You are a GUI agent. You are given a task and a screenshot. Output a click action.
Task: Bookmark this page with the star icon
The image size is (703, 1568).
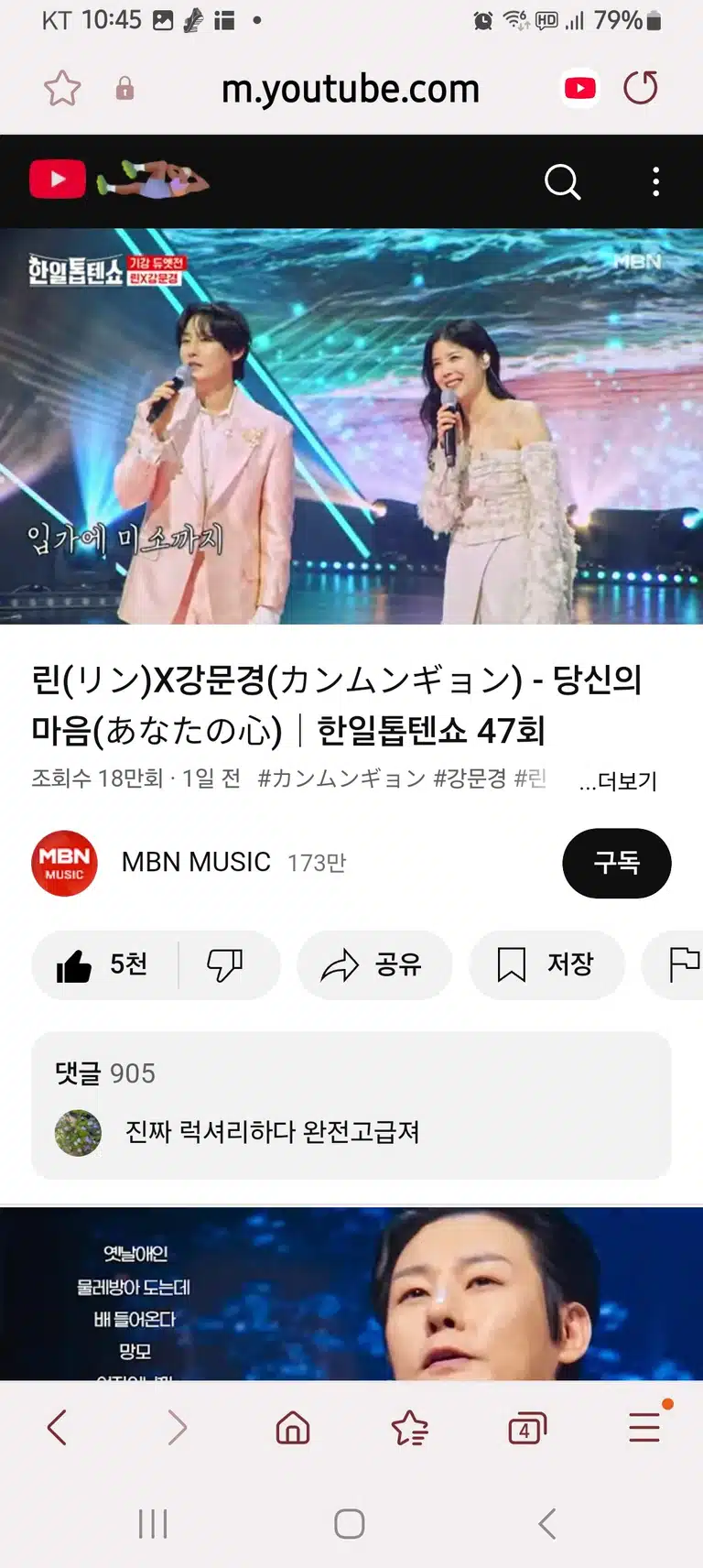(62, 89)
